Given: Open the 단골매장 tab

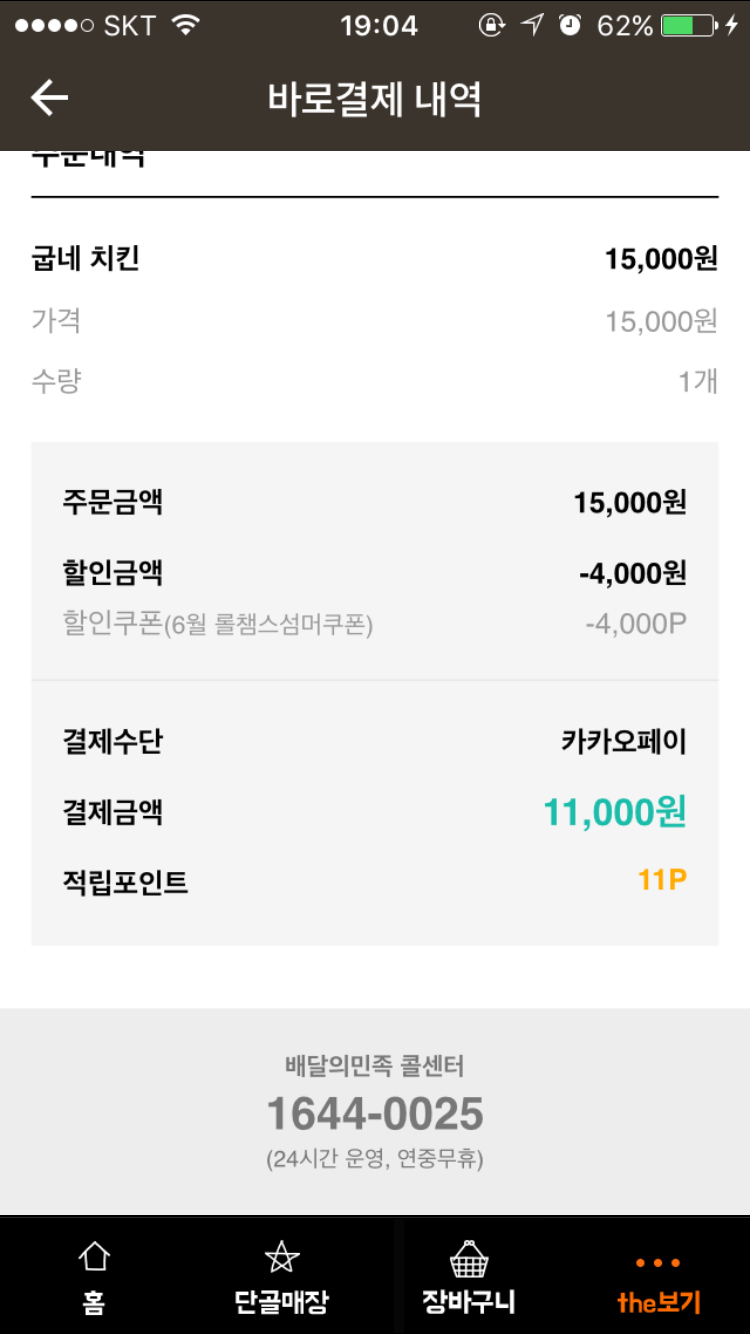Looking at the screenshot, I should pyautogui.click(x=281, y=1276).
